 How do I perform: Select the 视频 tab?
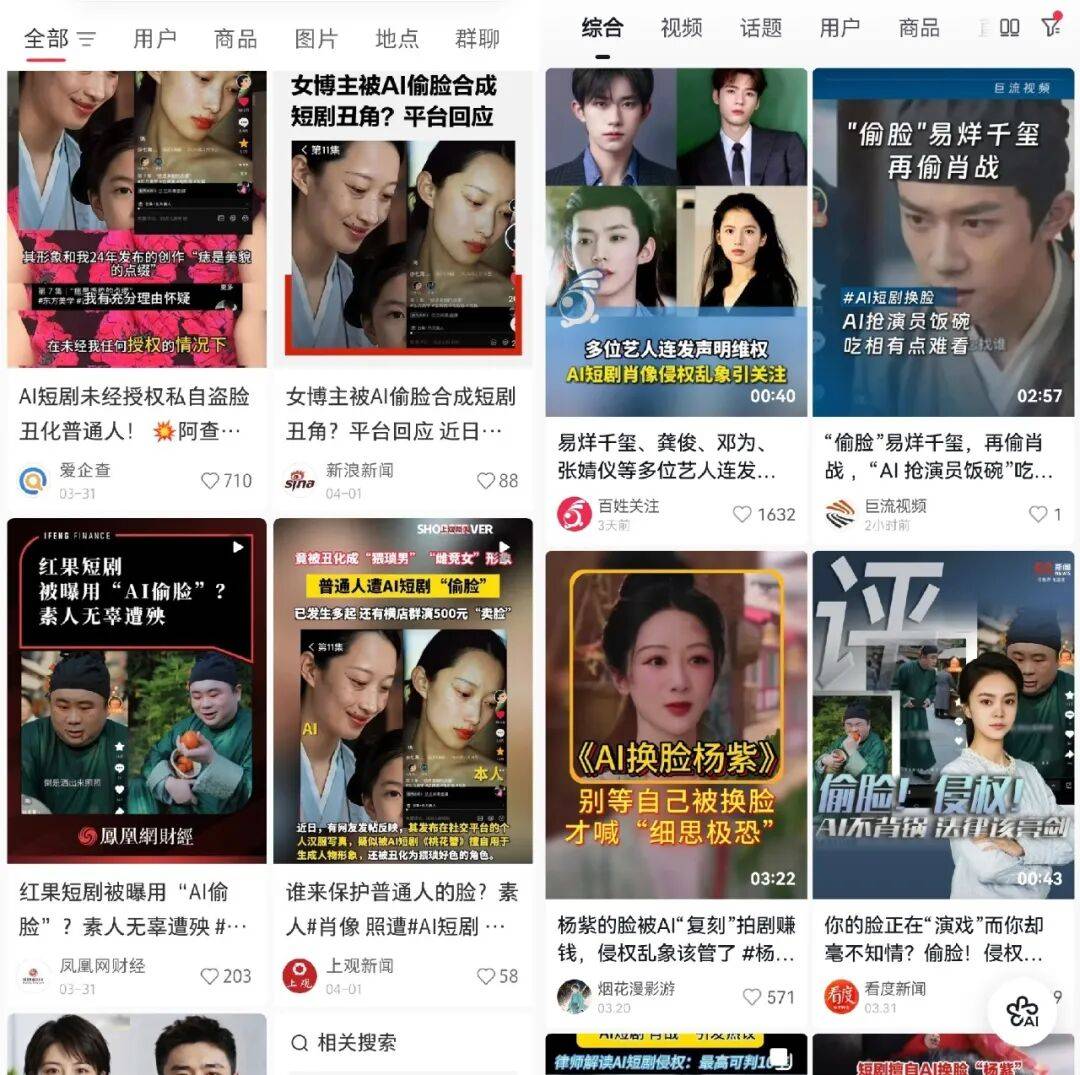[x=681, y=28]
